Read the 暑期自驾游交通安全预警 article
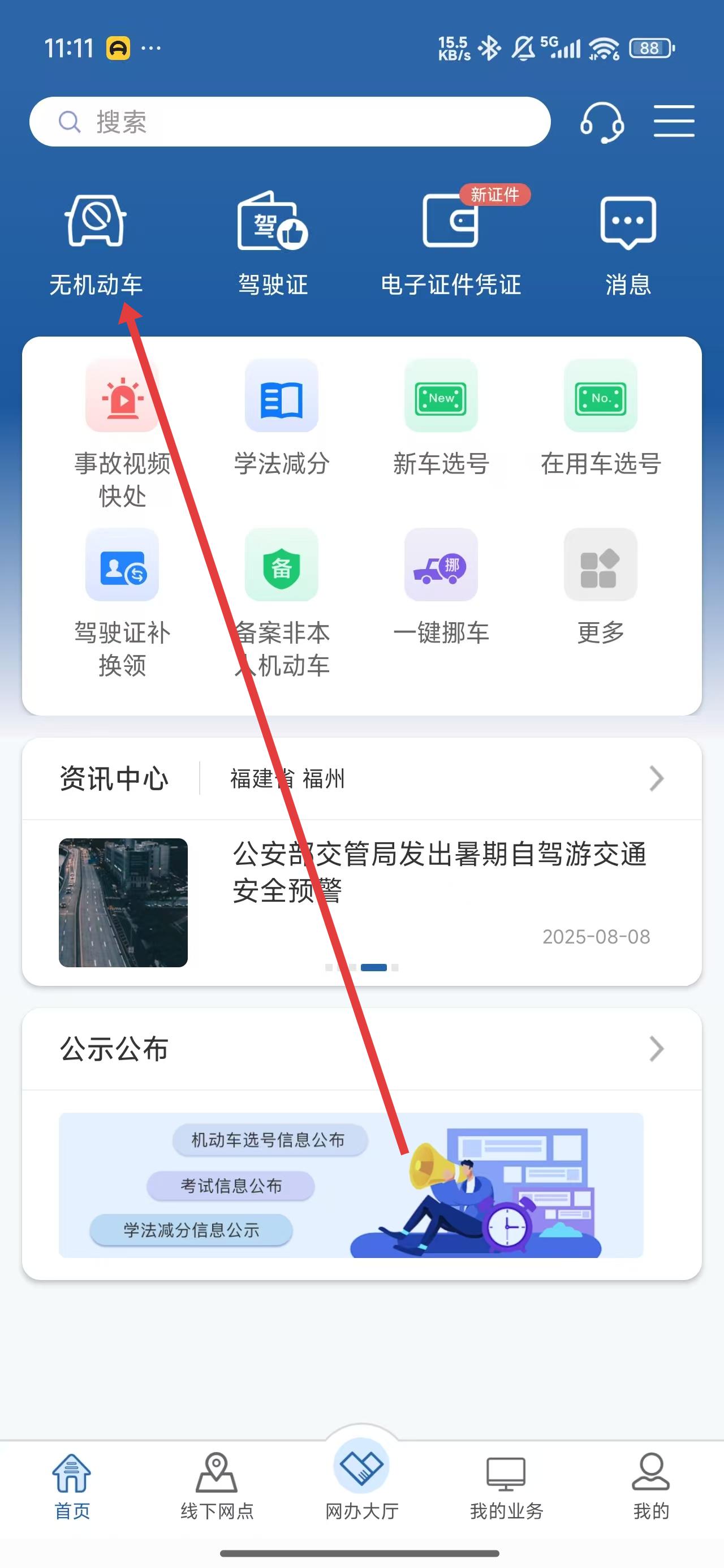Viewport: 724px width, 1568px height. pos(438,872)
